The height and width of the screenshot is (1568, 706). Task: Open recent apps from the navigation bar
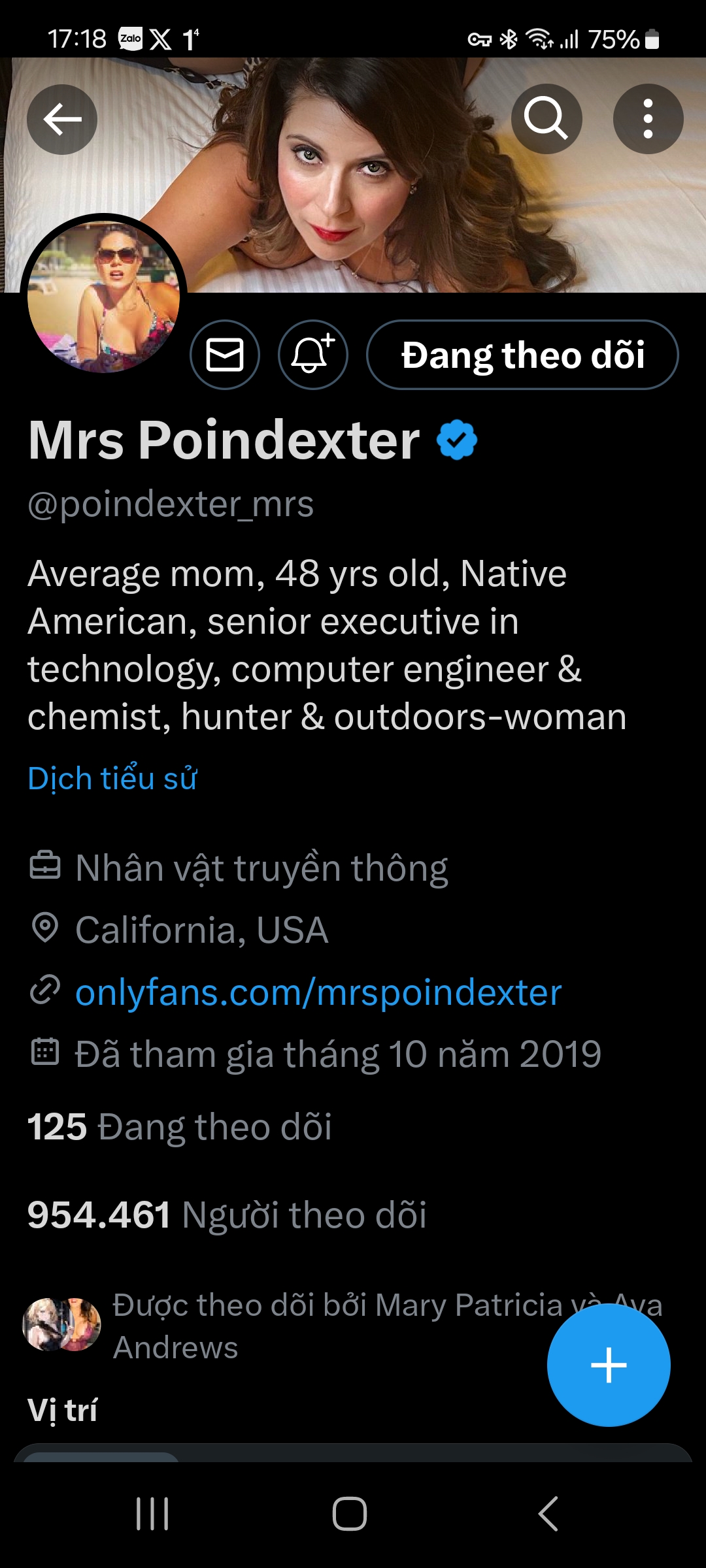152,1514
